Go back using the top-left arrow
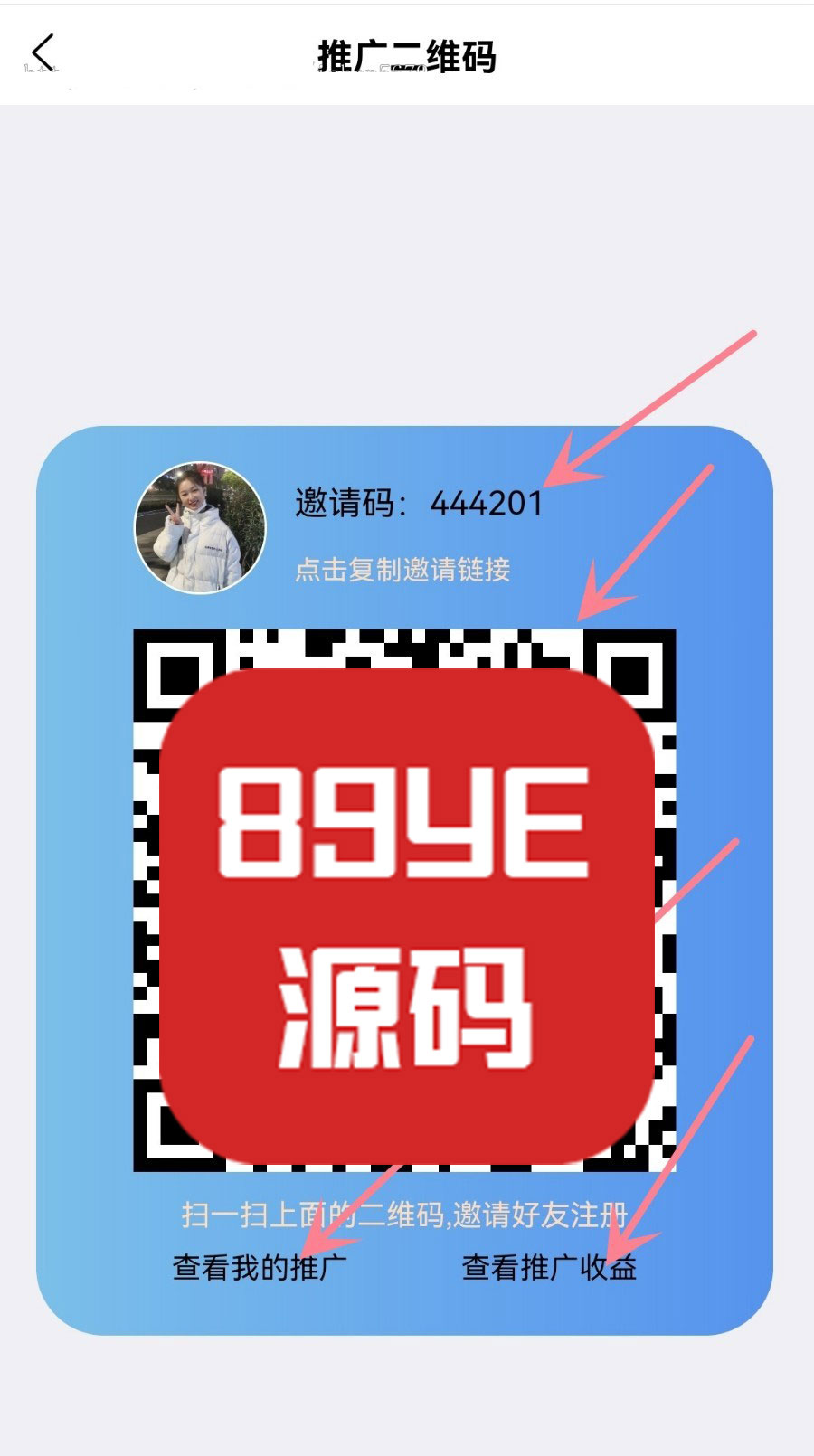Image resolution: width=814 pixels, height=1456 pixels. pos(43,52)
